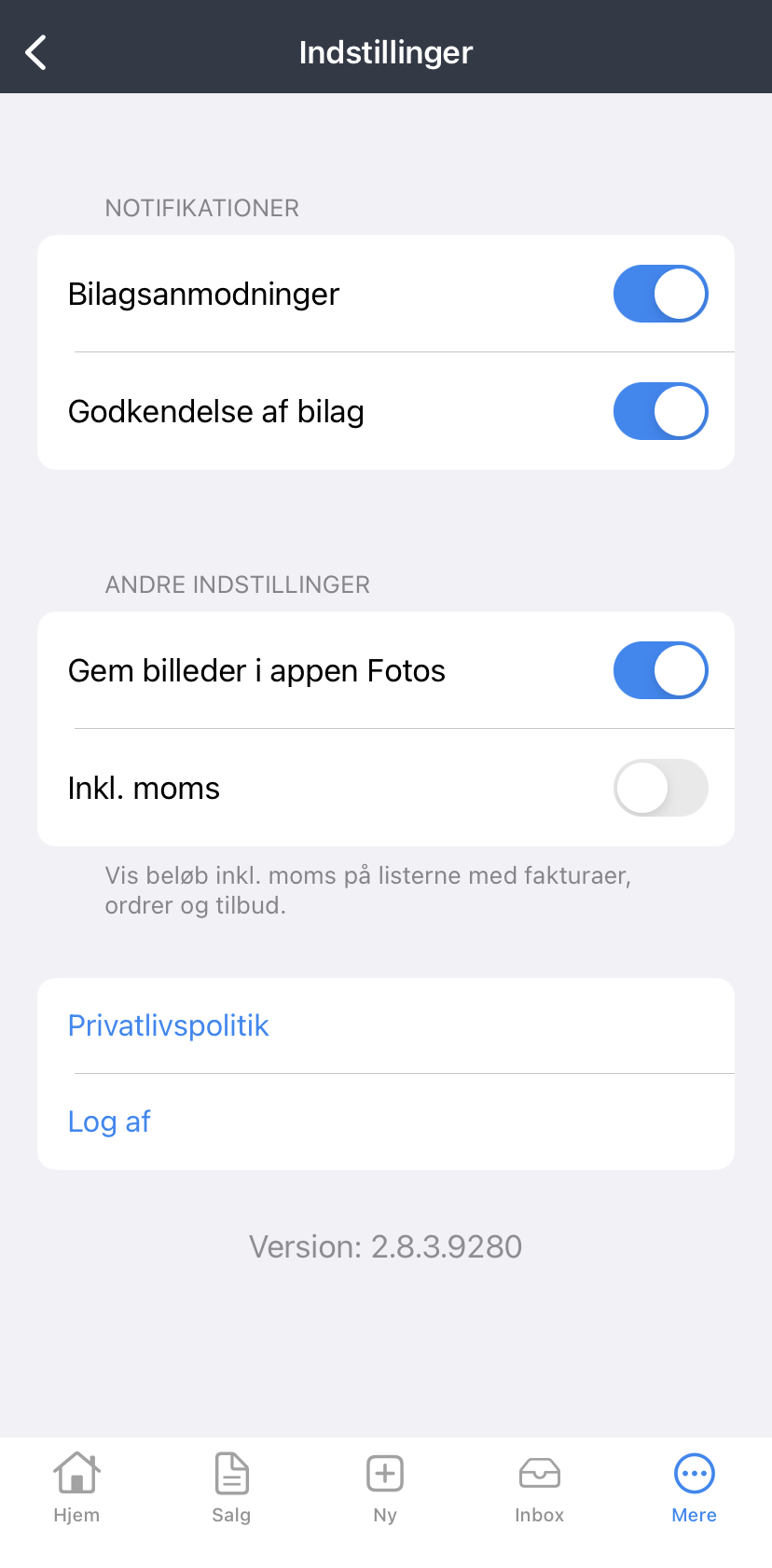Tap the Inkl. moms row label
772x1568 pixels.
[x=144, y=788]
